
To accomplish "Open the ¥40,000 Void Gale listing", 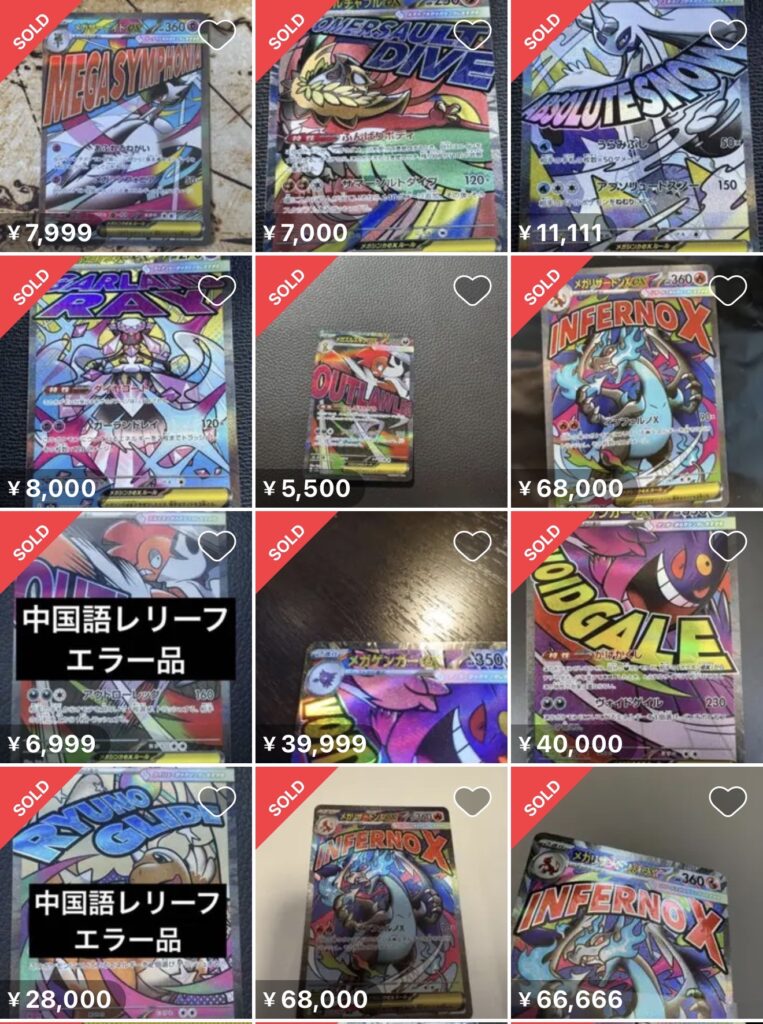I will click(x=636, y=650).
